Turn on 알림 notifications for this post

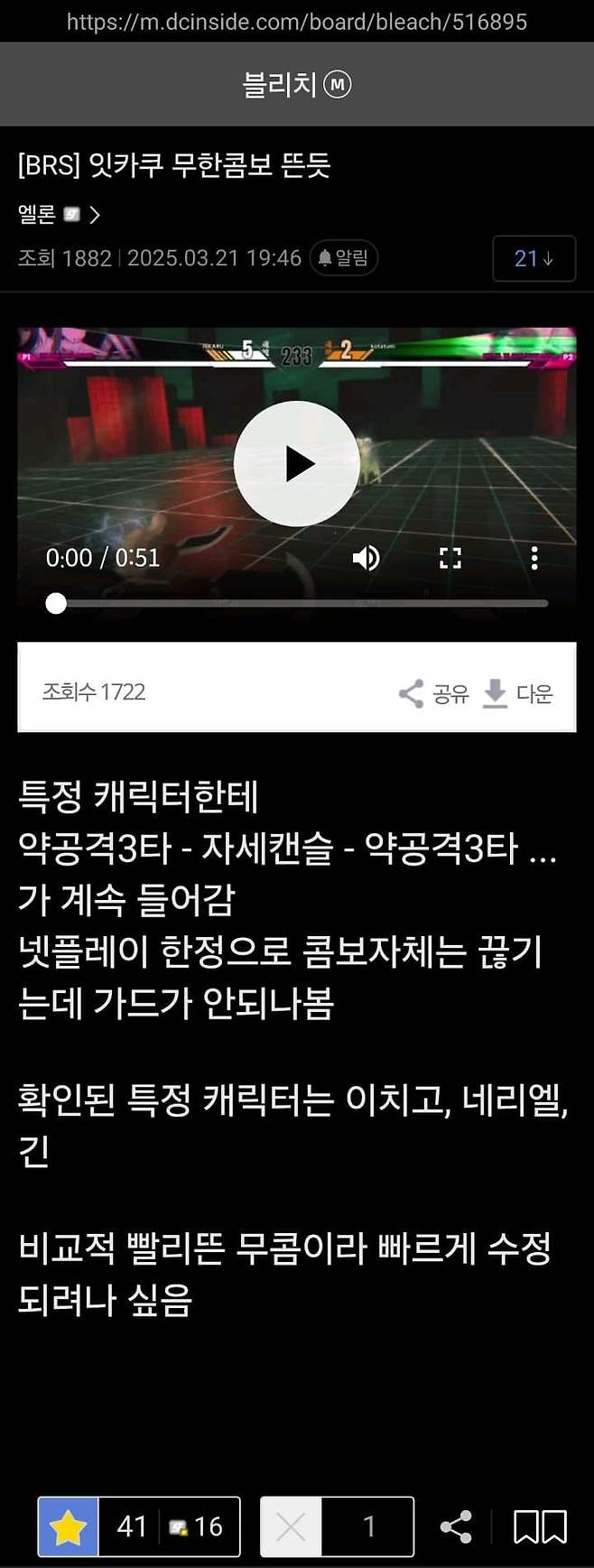click(343, 258)
